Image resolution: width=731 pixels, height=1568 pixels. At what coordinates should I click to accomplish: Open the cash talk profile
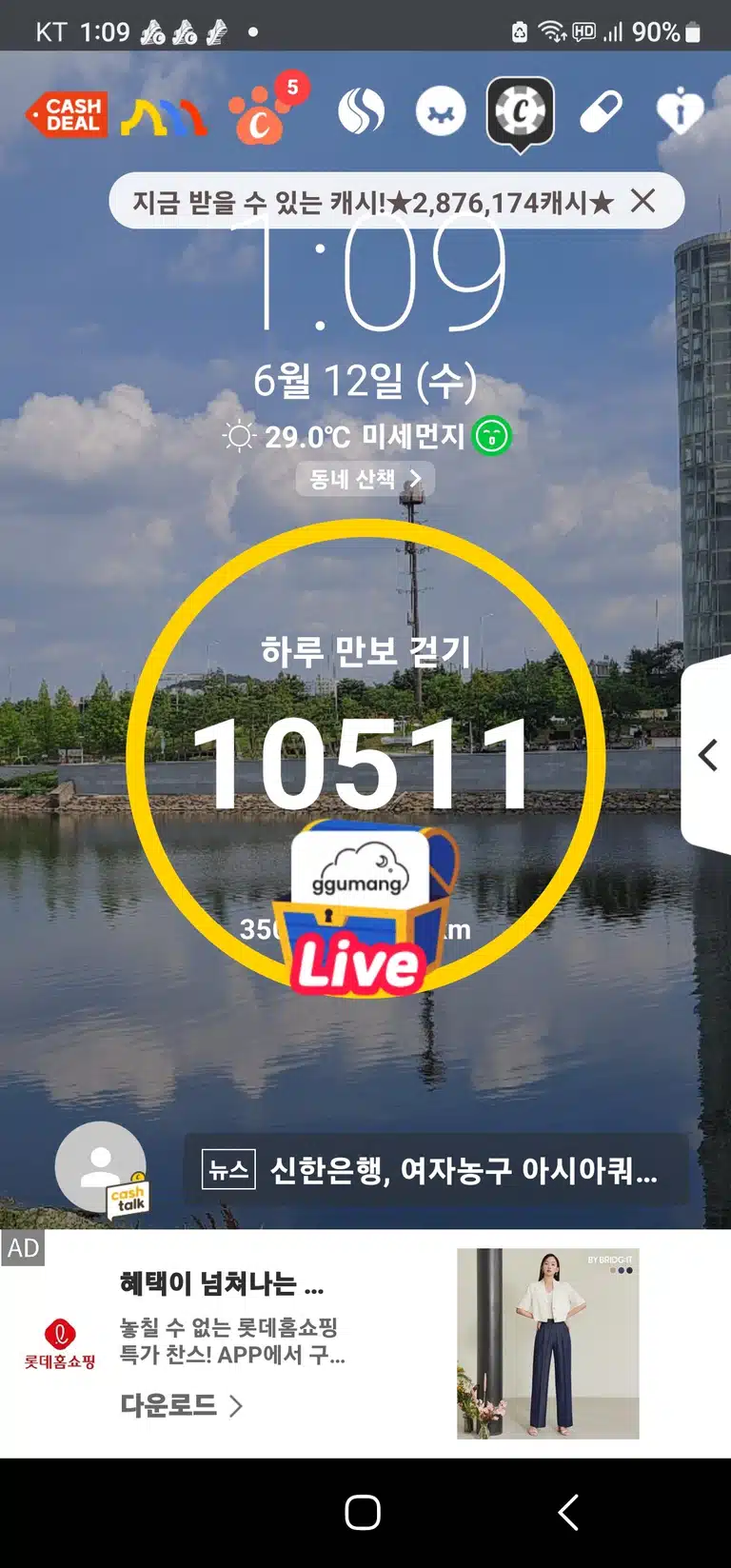click(101, 1169)
